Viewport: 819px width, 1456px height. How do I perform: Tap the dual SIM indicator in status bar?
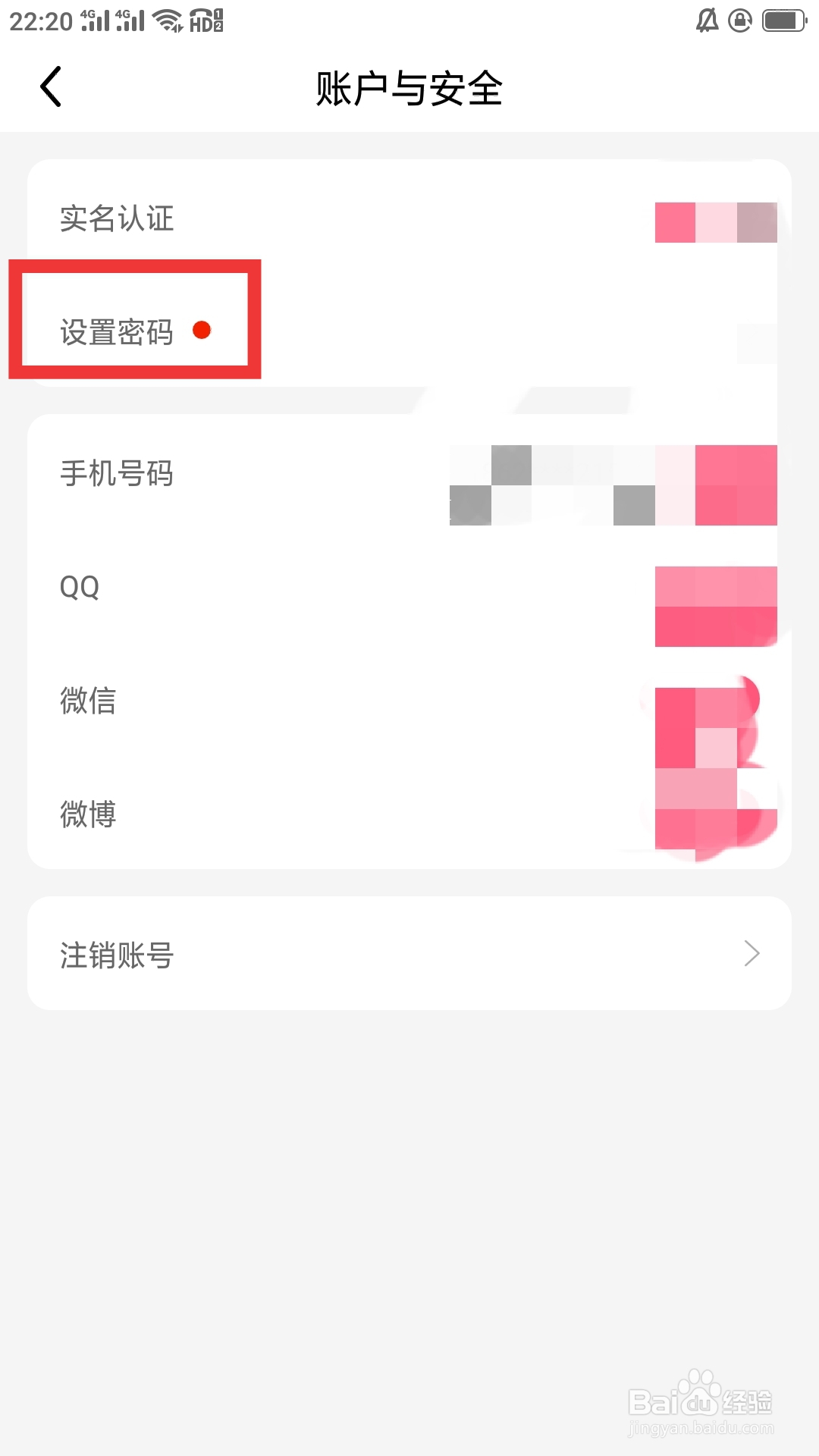click(220, 19)
